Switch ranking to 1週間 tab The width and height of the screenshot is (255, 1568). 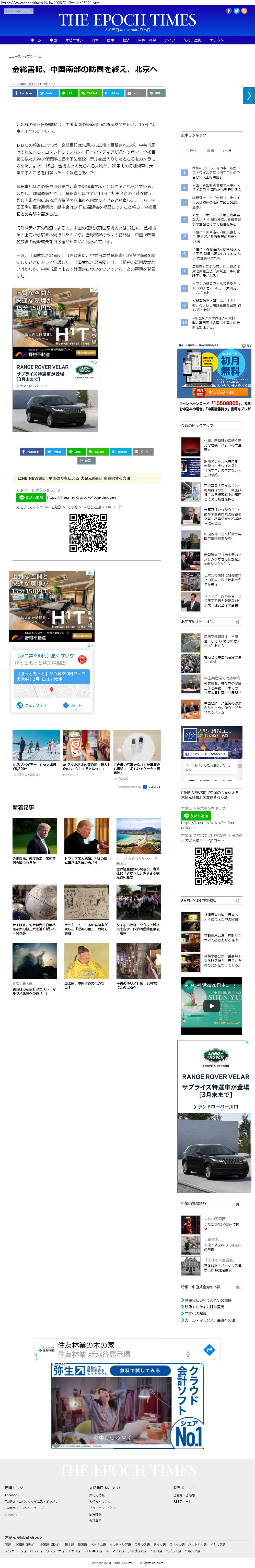(209, 151)
